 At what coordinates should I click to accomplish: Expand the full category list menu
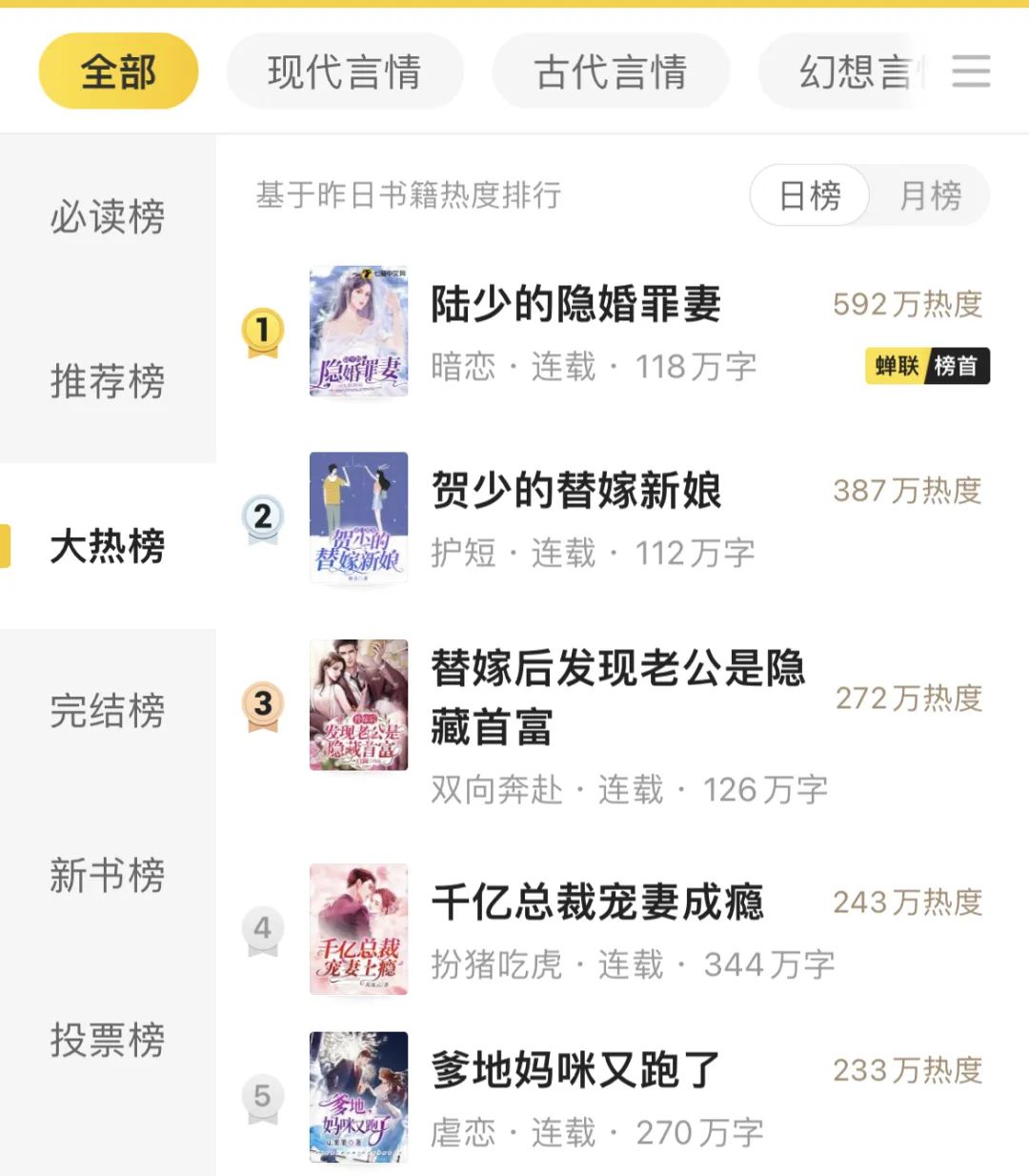[x=971, y=71]
